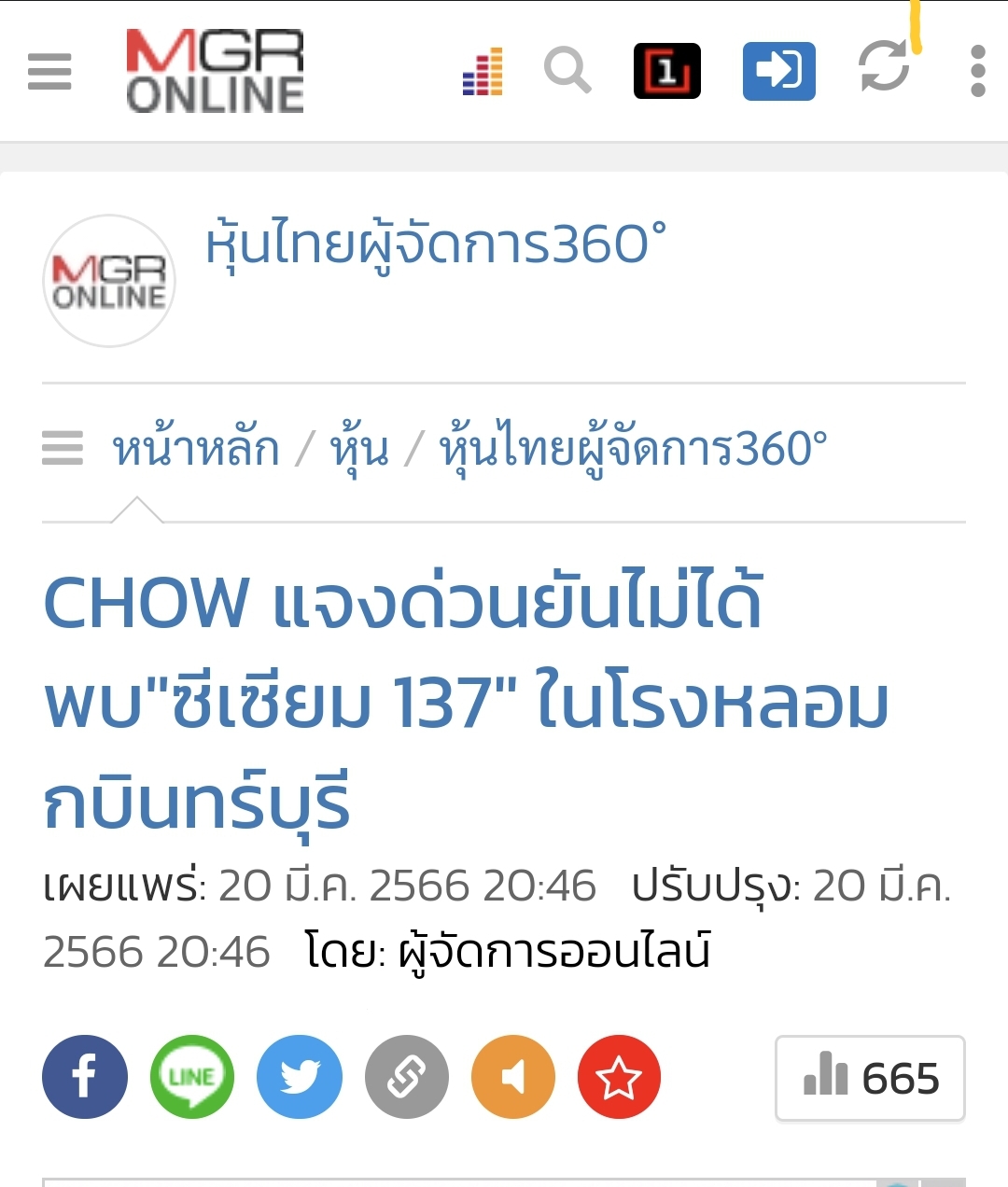Listen to the article with the speaker icon

click(x=513, y=1077)
